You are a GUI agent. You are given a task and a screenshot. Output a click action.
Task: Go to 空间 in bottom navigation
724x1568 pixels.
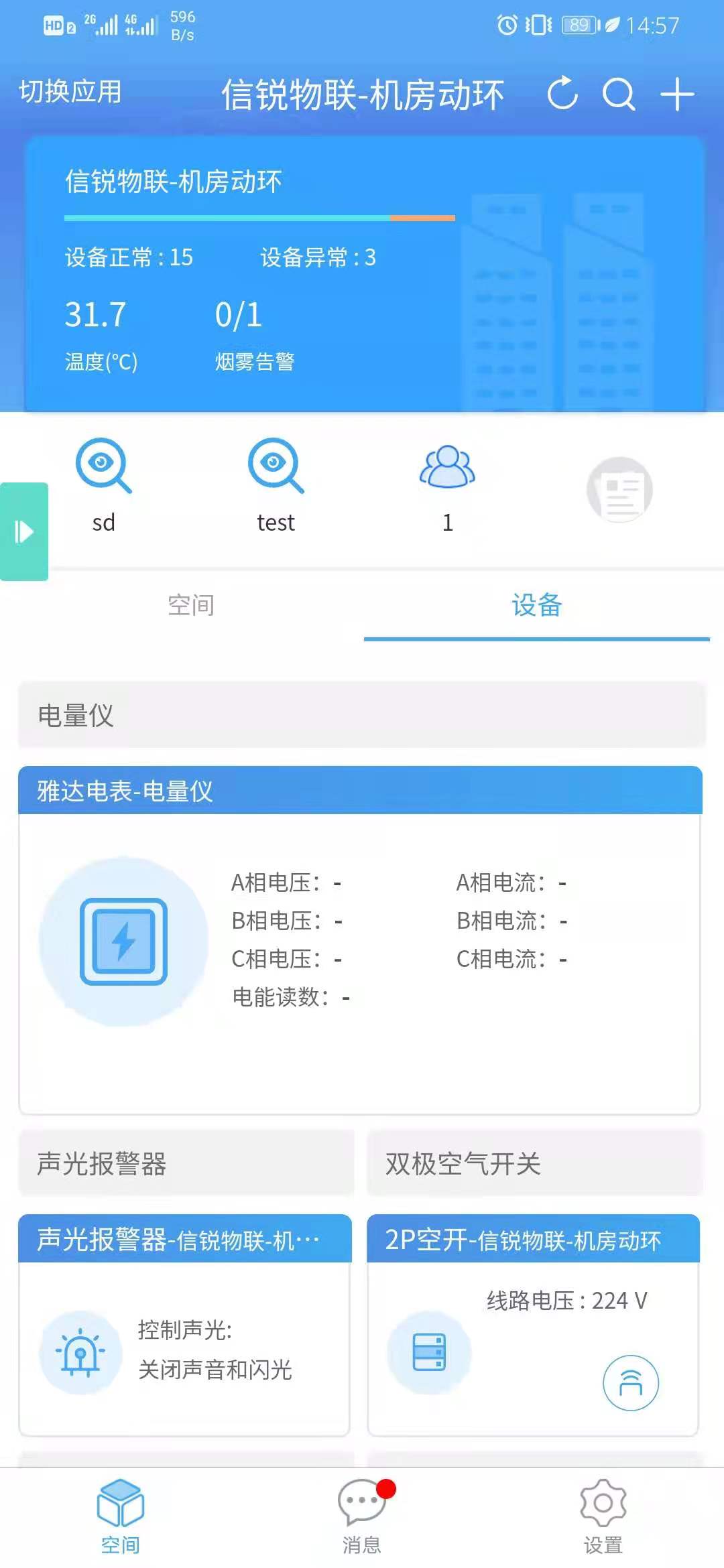[121, 1517]
